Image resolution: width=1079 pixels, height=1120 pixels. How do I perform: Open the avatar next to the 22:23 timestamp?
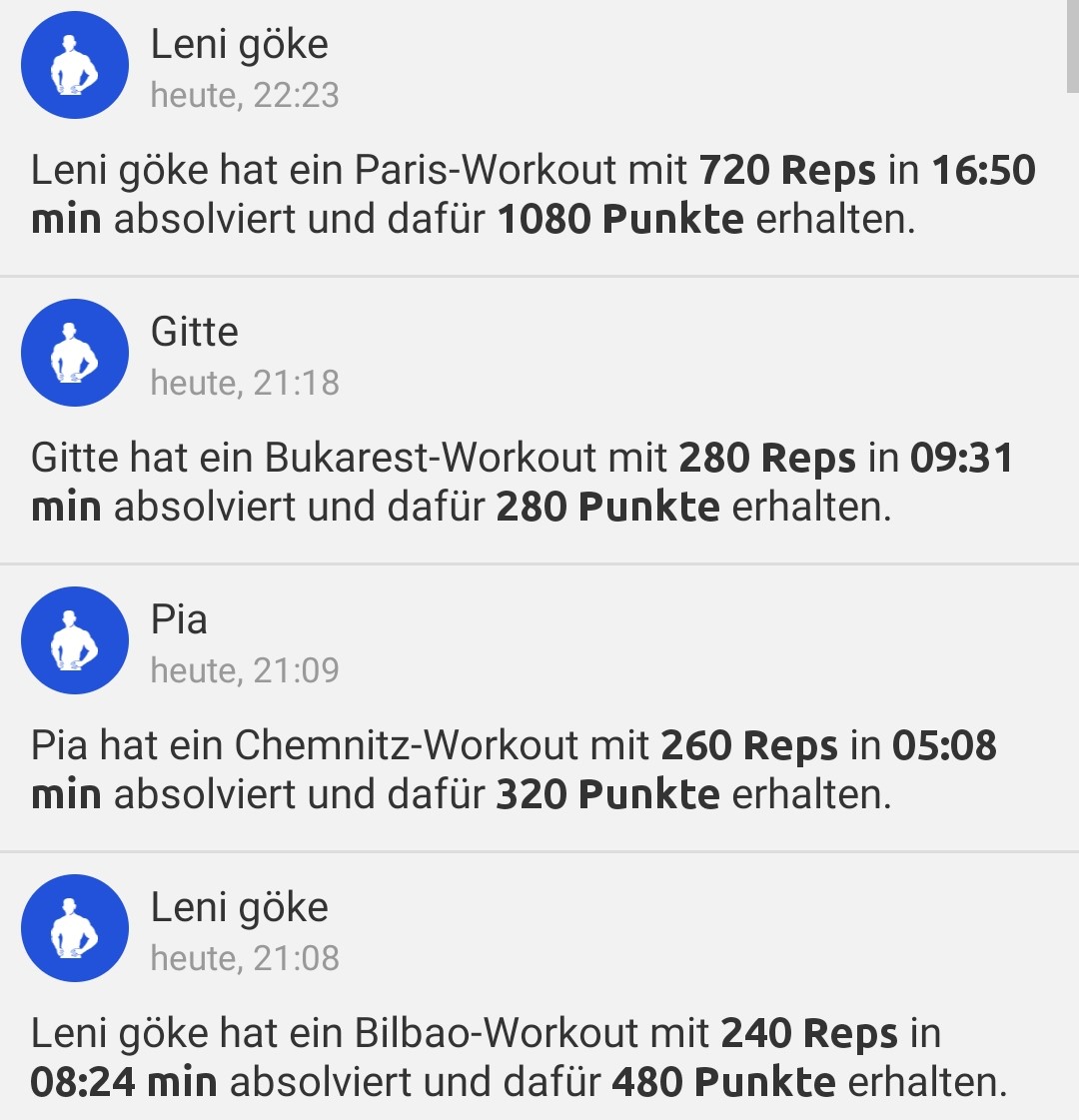pyautogui.click(x=74, y=64)
